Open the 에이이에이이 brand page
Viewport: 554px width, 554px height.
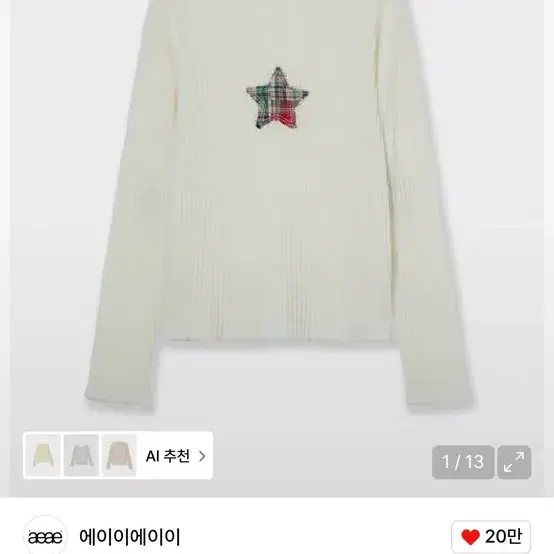coord(130,536)
